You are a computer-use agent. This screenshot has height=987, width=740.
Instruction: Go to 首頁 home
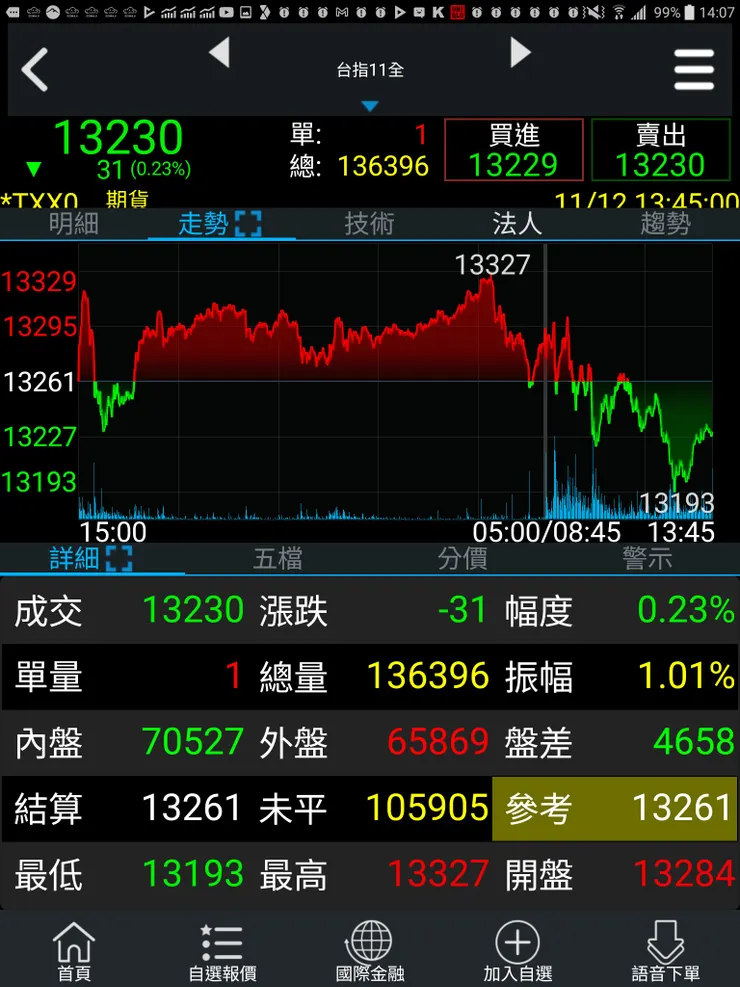point(74,952)
